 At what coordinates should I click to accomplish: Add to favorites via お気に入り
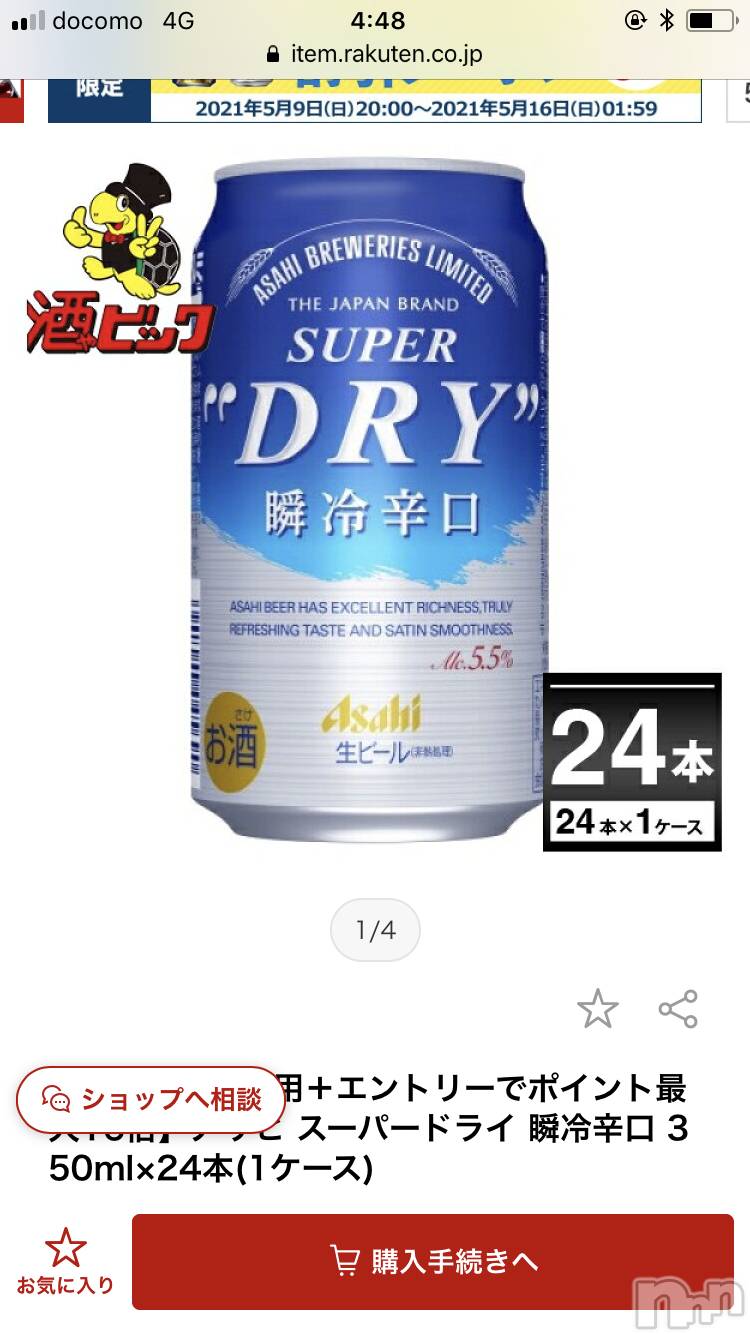[x=65, y=1261]
